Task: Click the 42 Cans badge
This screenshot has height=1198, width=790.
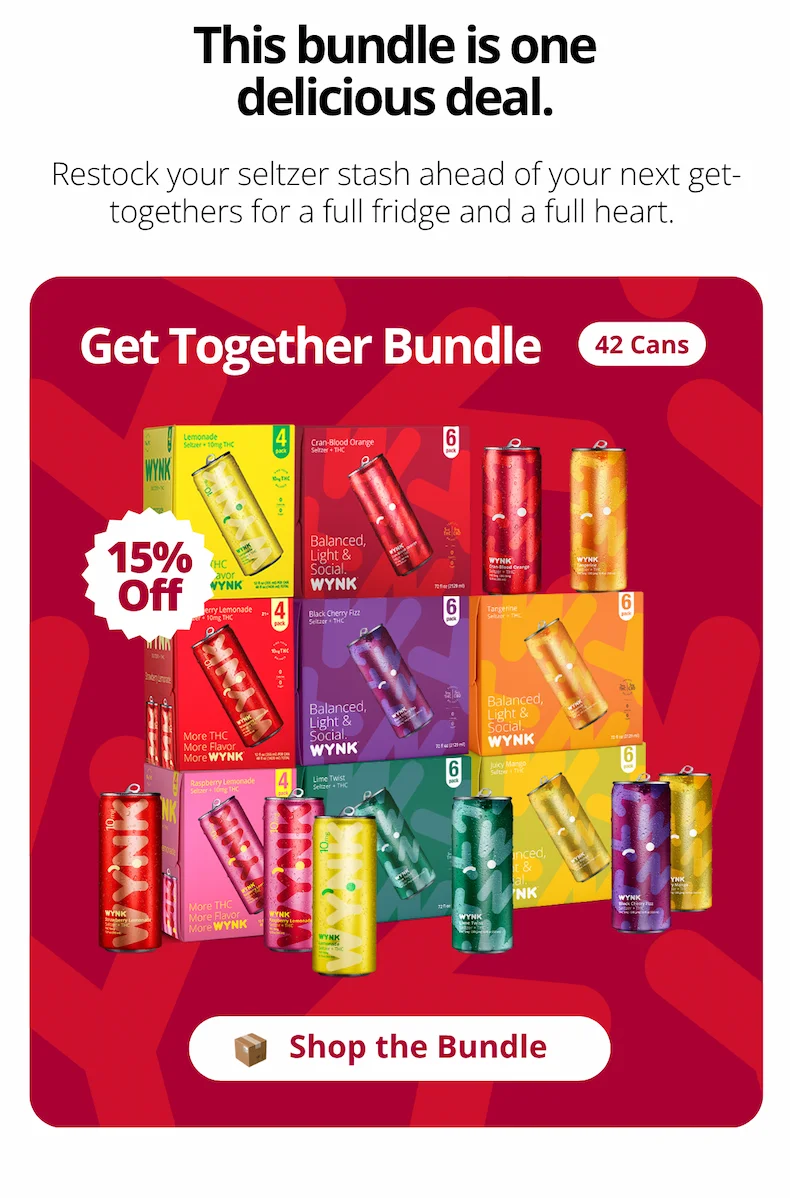Action: pyautogui.click(x=643, y=344)
